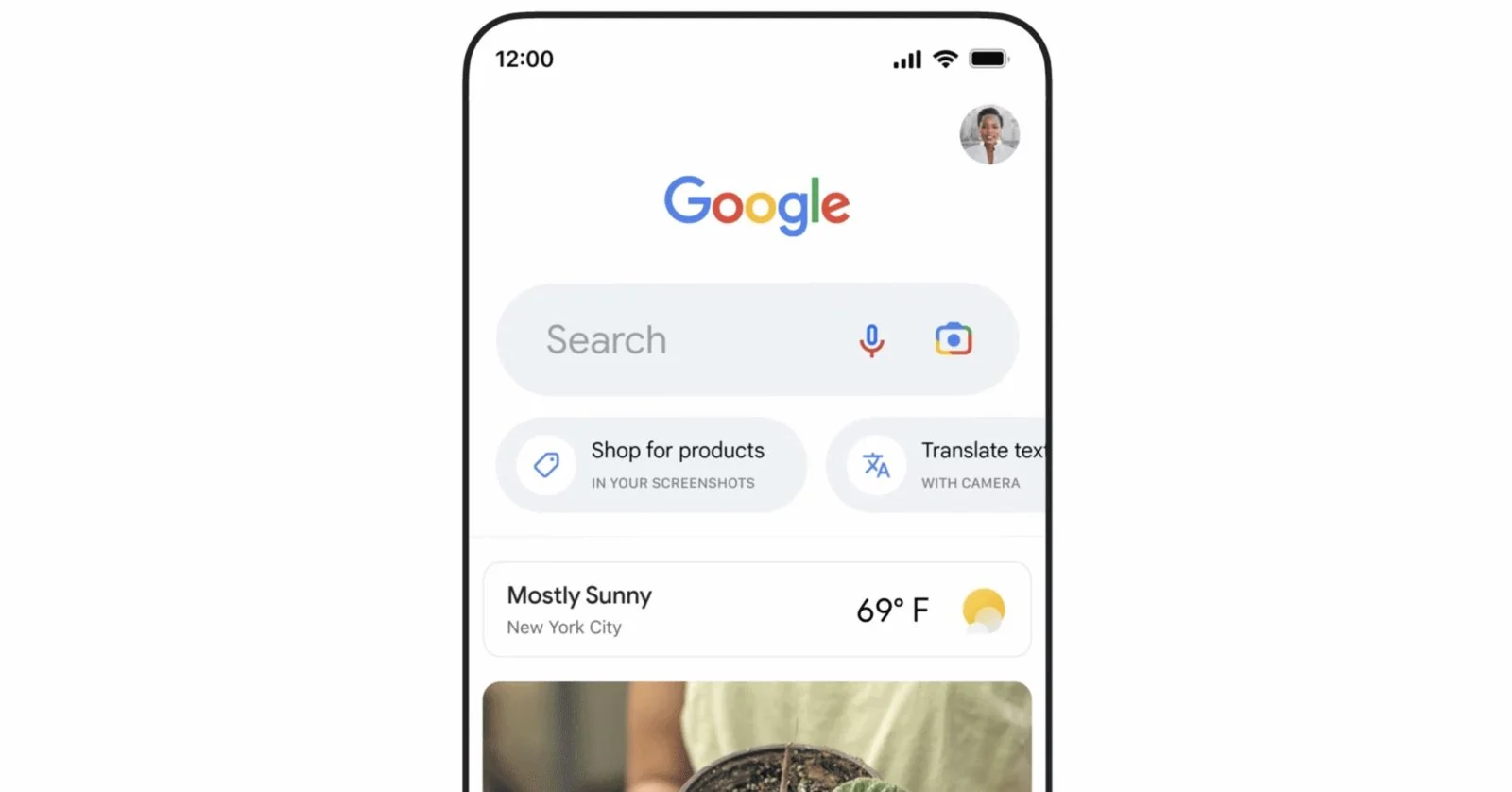This screenshot has height=792, width=1512.
Task: Tap the Search box
Action: pyautogui.click(x=661, y=340)
